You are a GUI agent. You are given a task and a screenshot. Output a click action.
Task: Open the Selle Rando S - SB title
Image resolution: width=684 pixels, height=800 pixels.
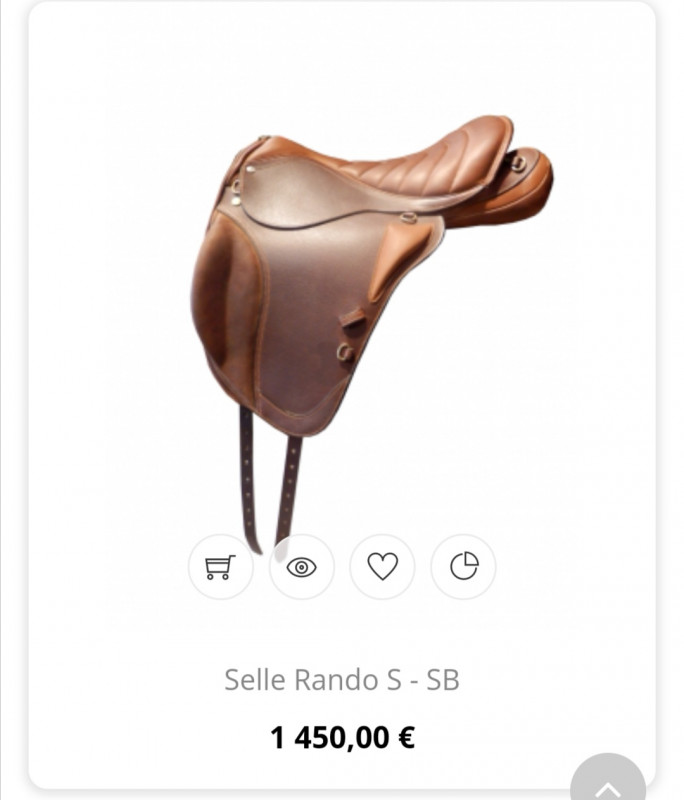pos(342,680)
